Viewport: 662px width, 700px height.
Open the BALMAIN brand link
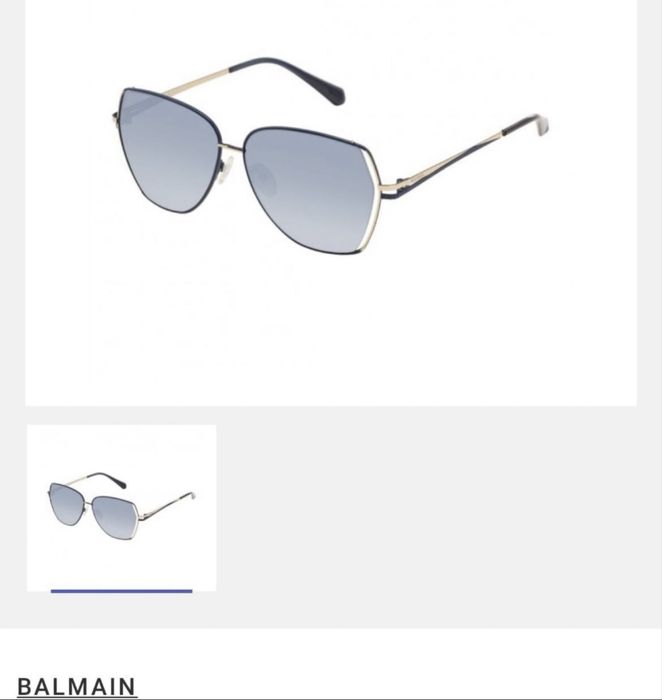(x=77, y=686)
